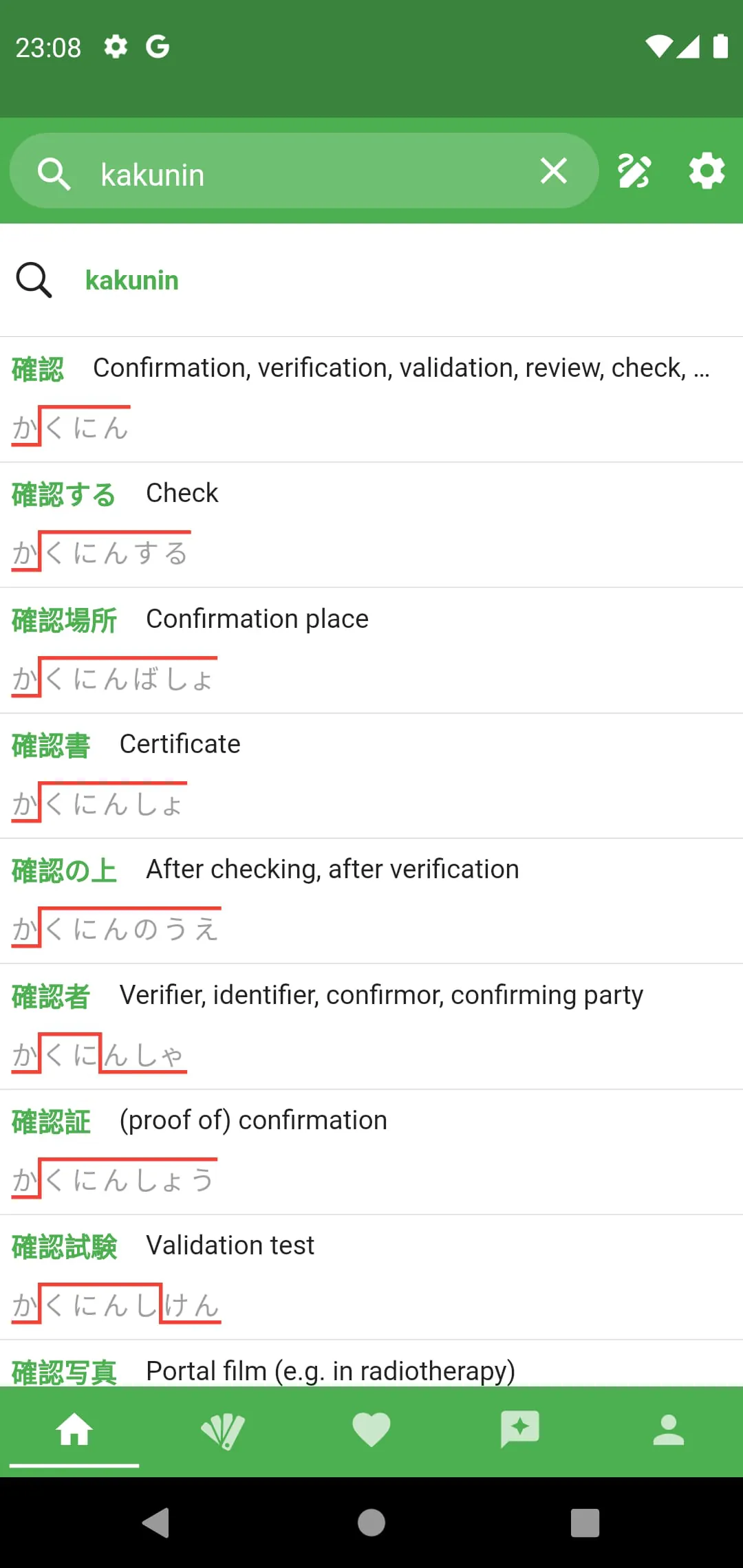This screenshot has height=1568, width=743.
Task: Open the 確認書 Certificate entry
Action: point(371,775)
